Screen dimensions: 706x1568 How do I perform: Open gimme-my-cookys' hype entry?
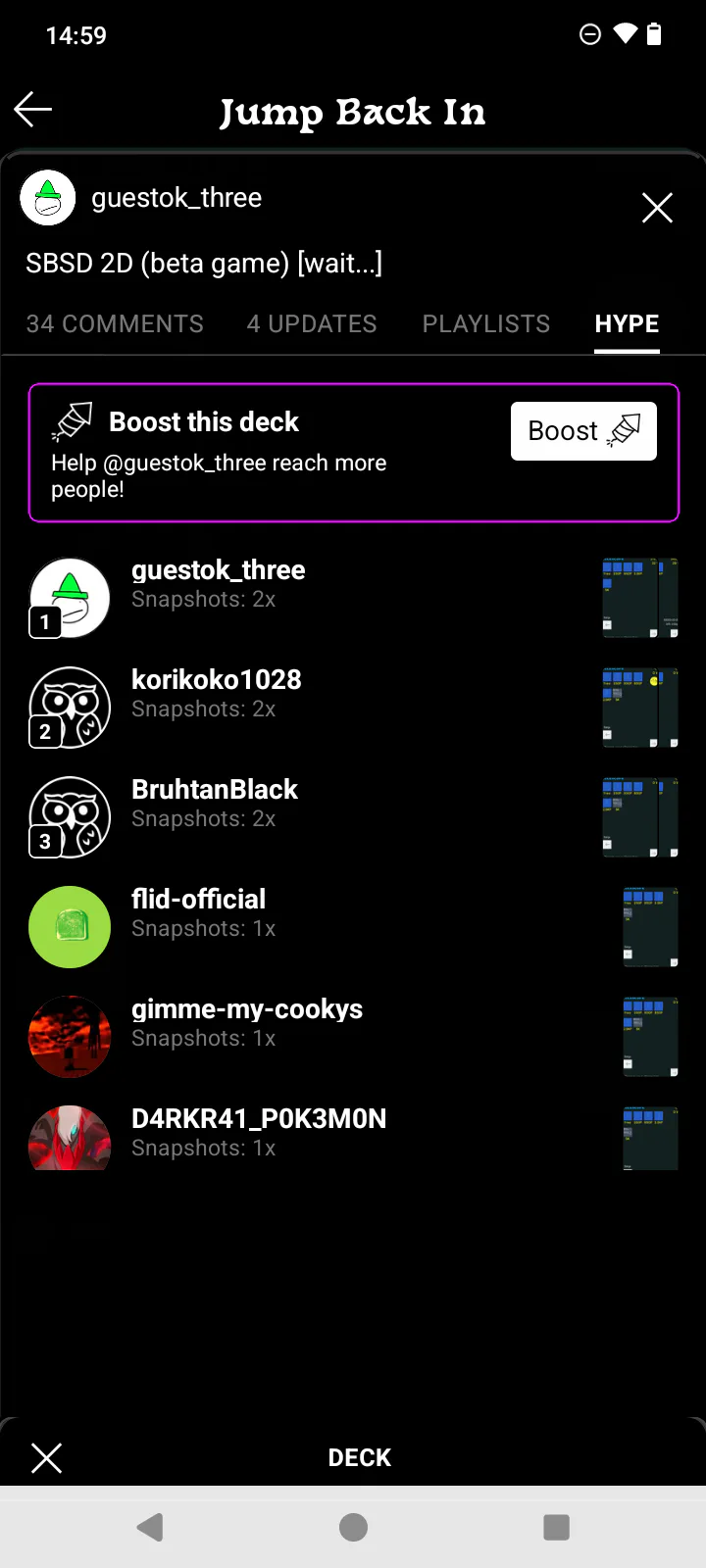[353, 1036]
